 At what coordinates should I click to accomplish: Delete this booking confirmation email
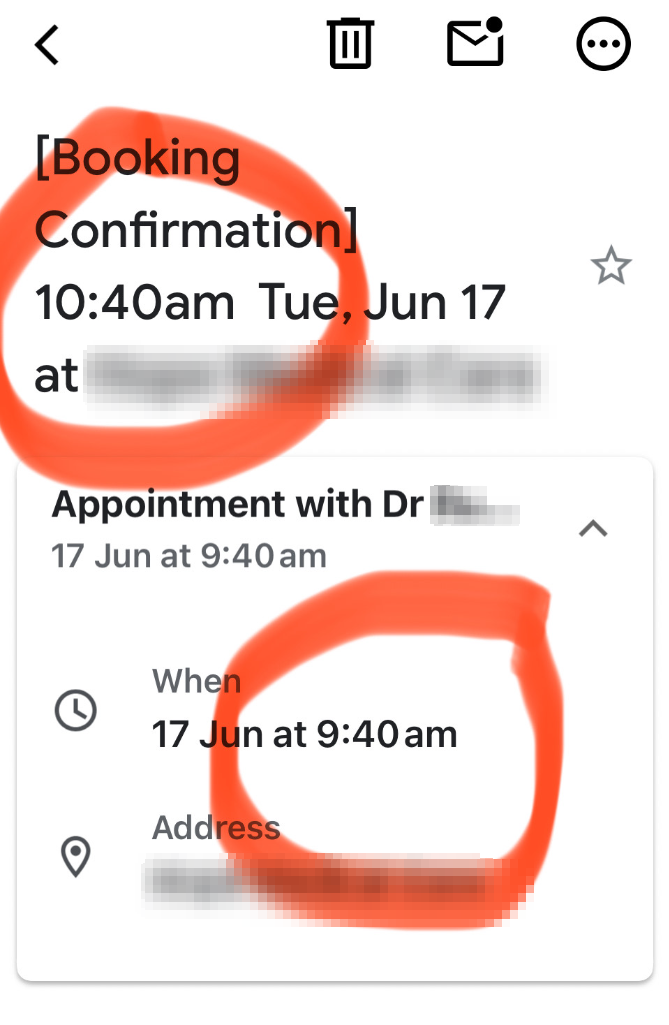[x=350, y=45]
